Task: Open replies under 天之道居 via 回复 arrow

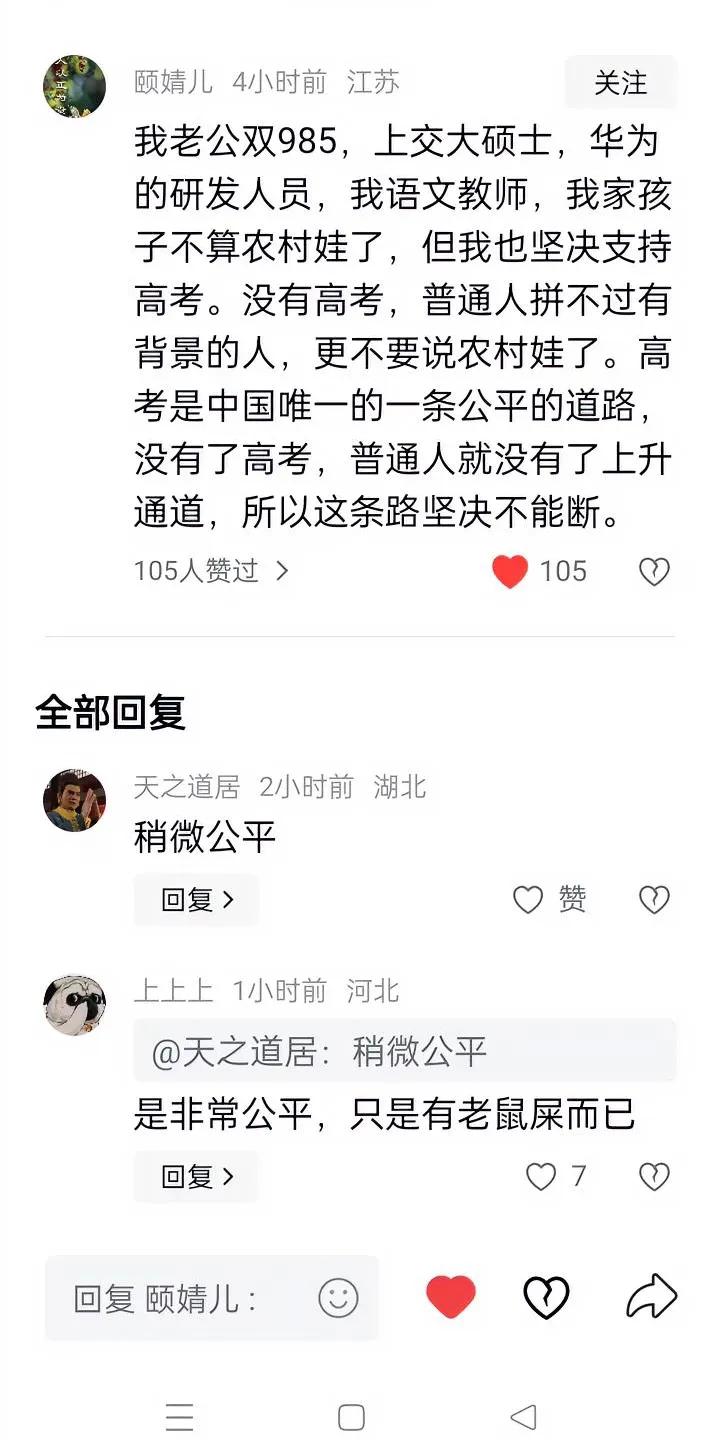Action: click(x=195, y=899)
